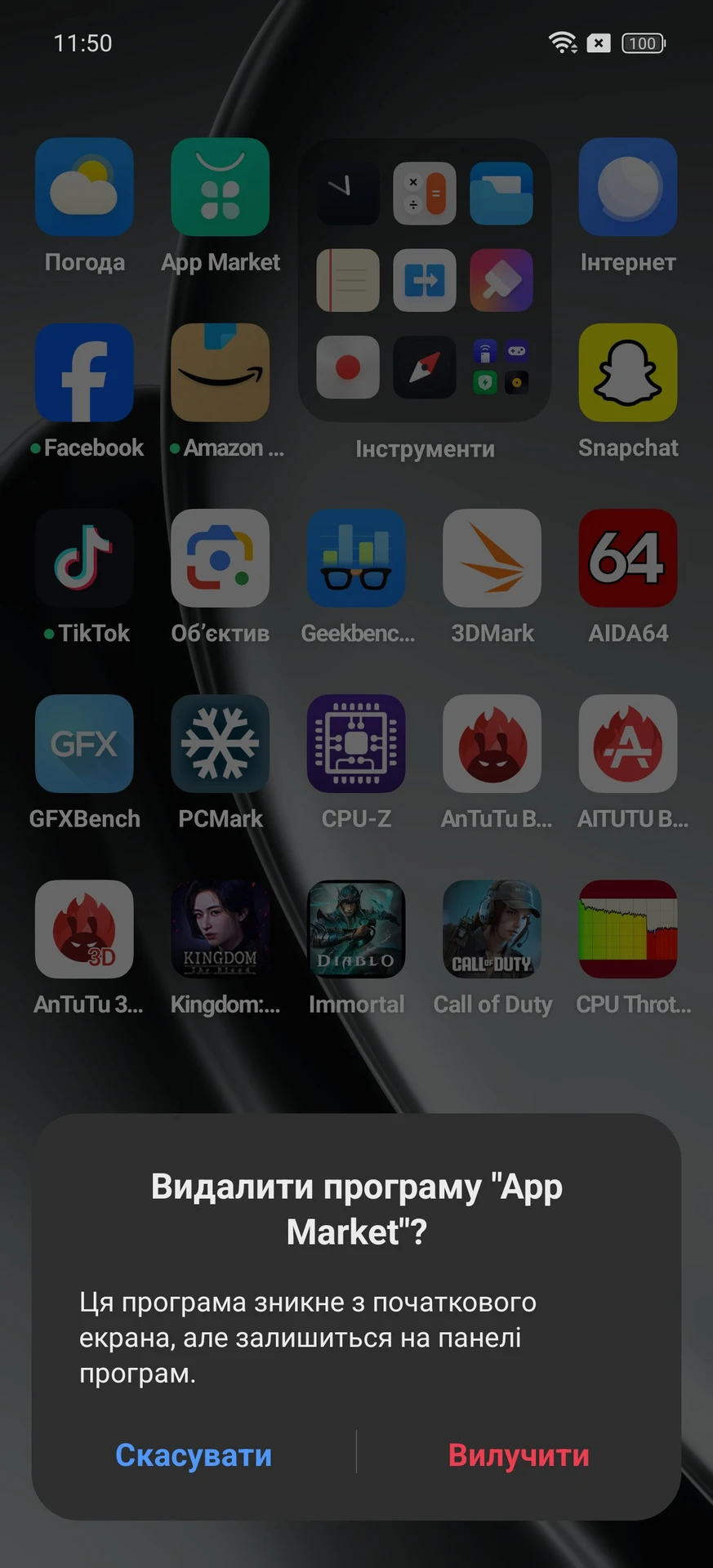Confirm removal with the Вилучити button
713x1568 pixels.
point(519,1454)
